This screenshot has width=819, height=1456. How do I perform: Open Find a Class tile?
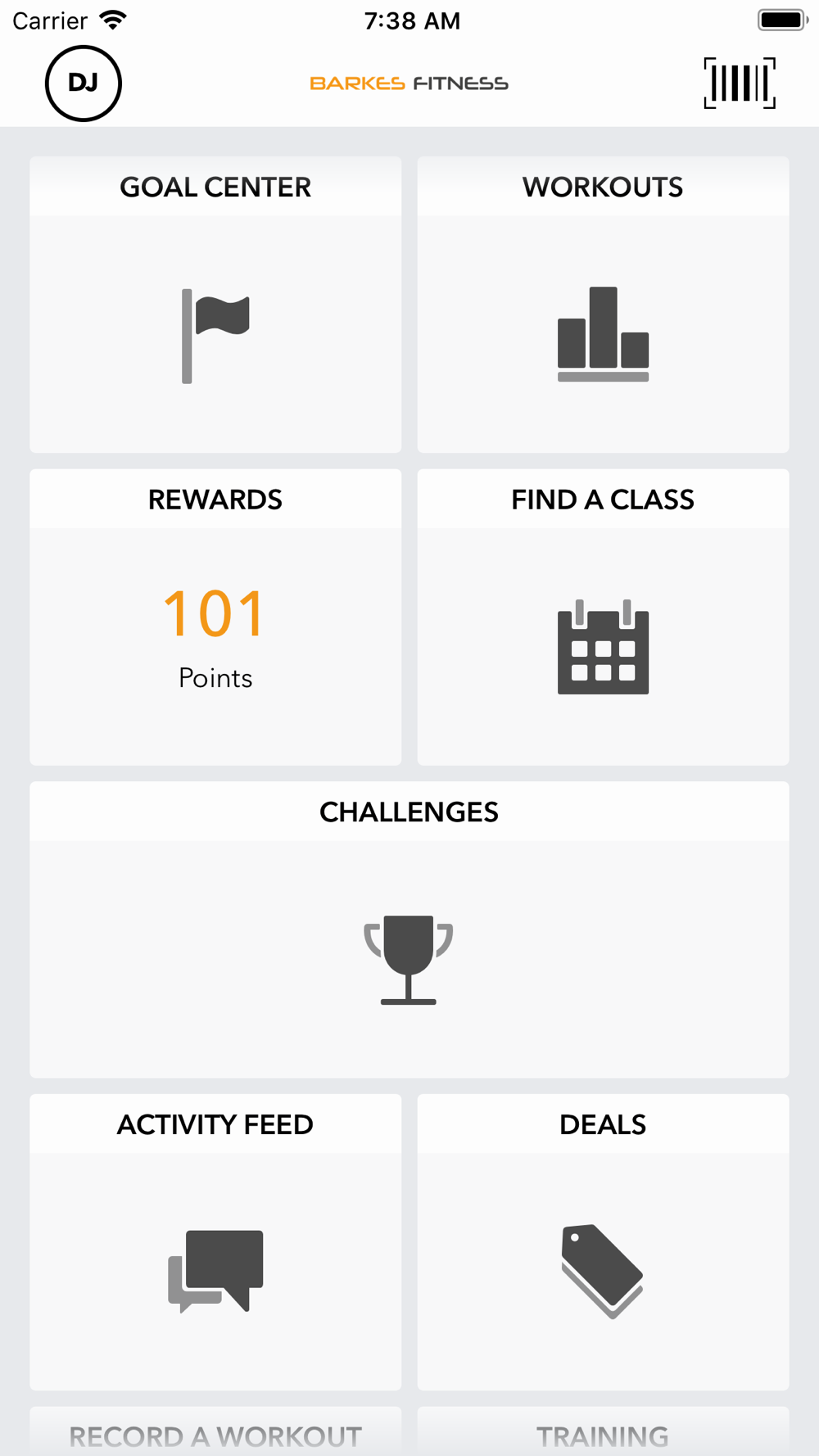pos(603,617)
